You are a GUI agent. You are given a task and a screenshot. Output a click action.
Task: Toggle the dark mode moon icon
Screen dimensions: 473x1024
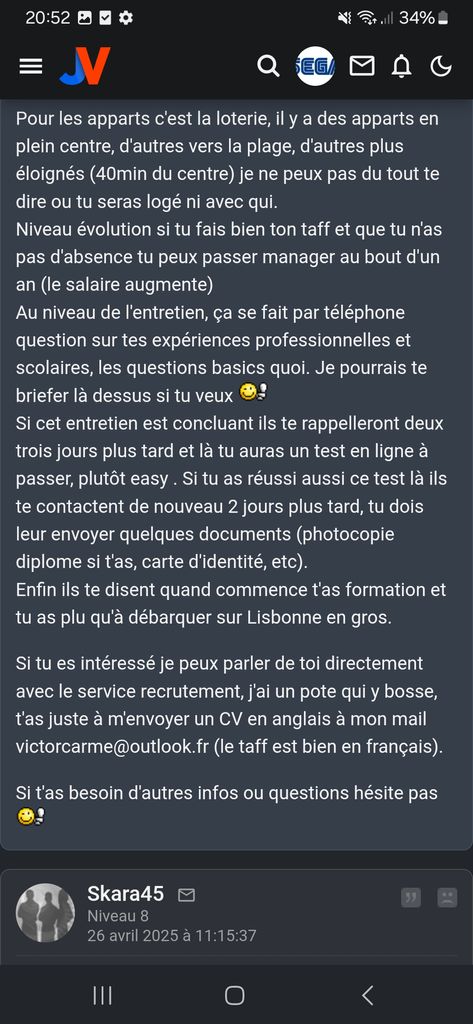(x=442, y=66)
